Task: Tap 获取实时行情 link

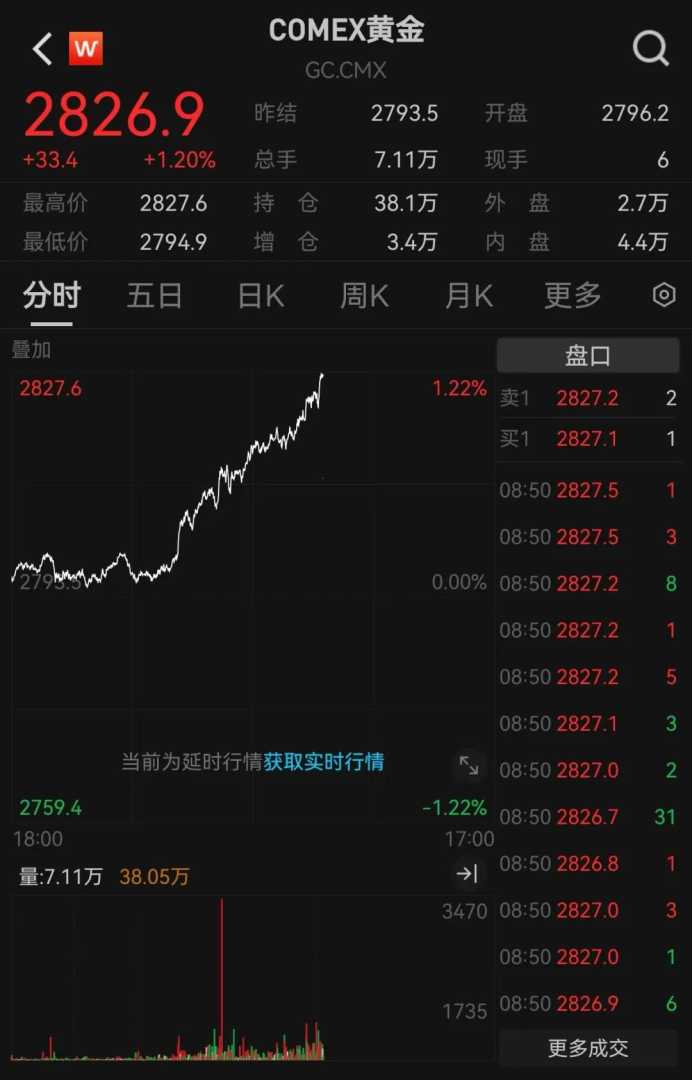Action: click(323, 762)
